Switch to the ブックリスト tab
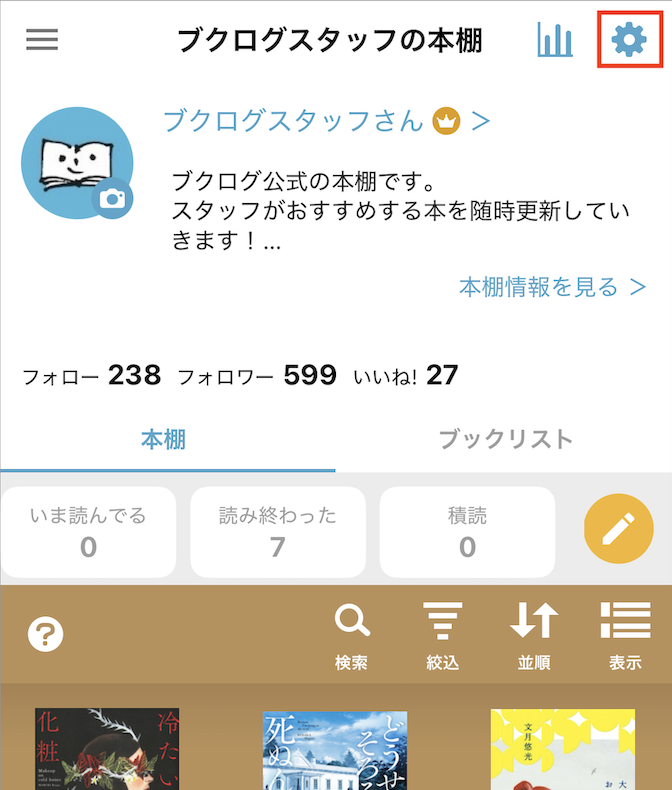The width and height of the screenshot is (672, 790). coord(506,439)
